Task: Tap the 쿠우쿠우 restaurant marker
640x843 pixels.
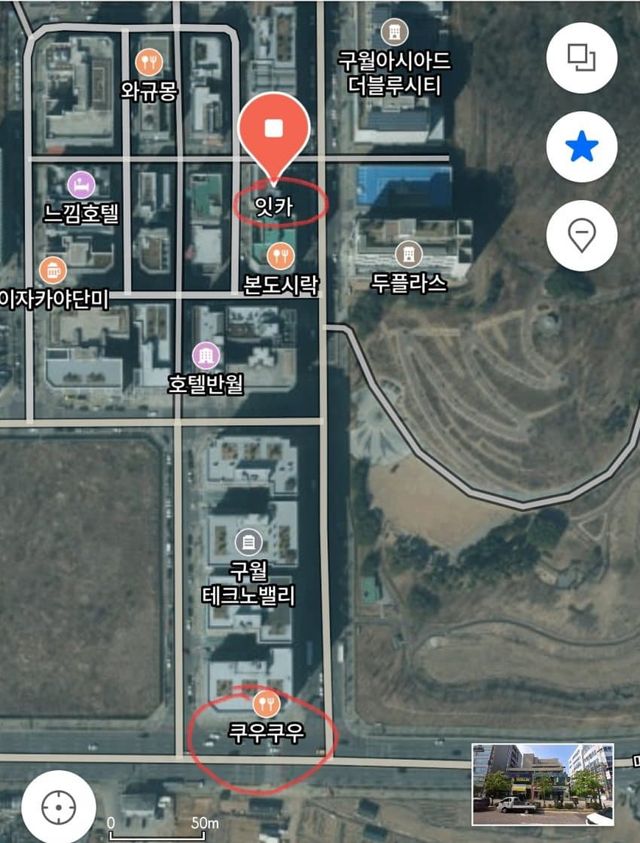Action: [266, 702]
